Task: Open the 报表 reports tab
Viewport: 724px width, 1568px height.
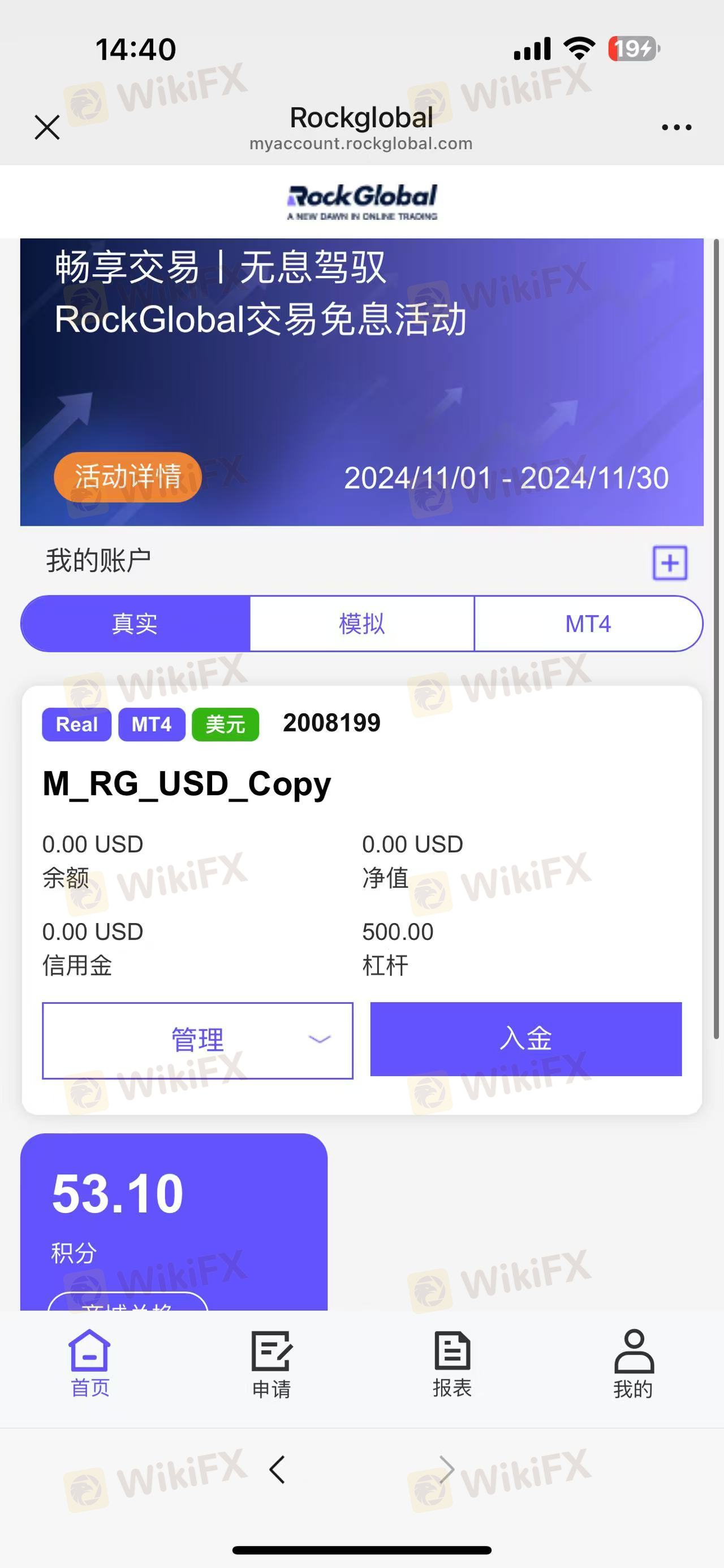Action: pos(452,1363)
